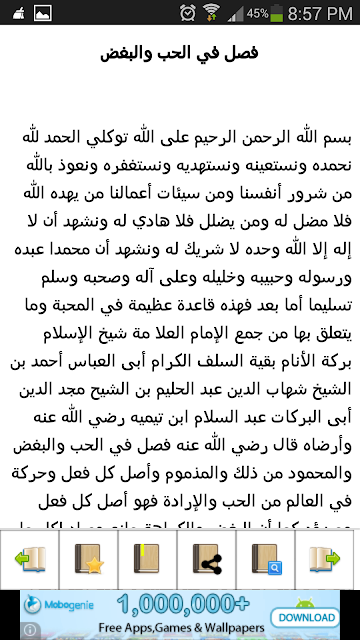
Task: Share this chapter using the share book icon
Action: (x=207, y=559)
